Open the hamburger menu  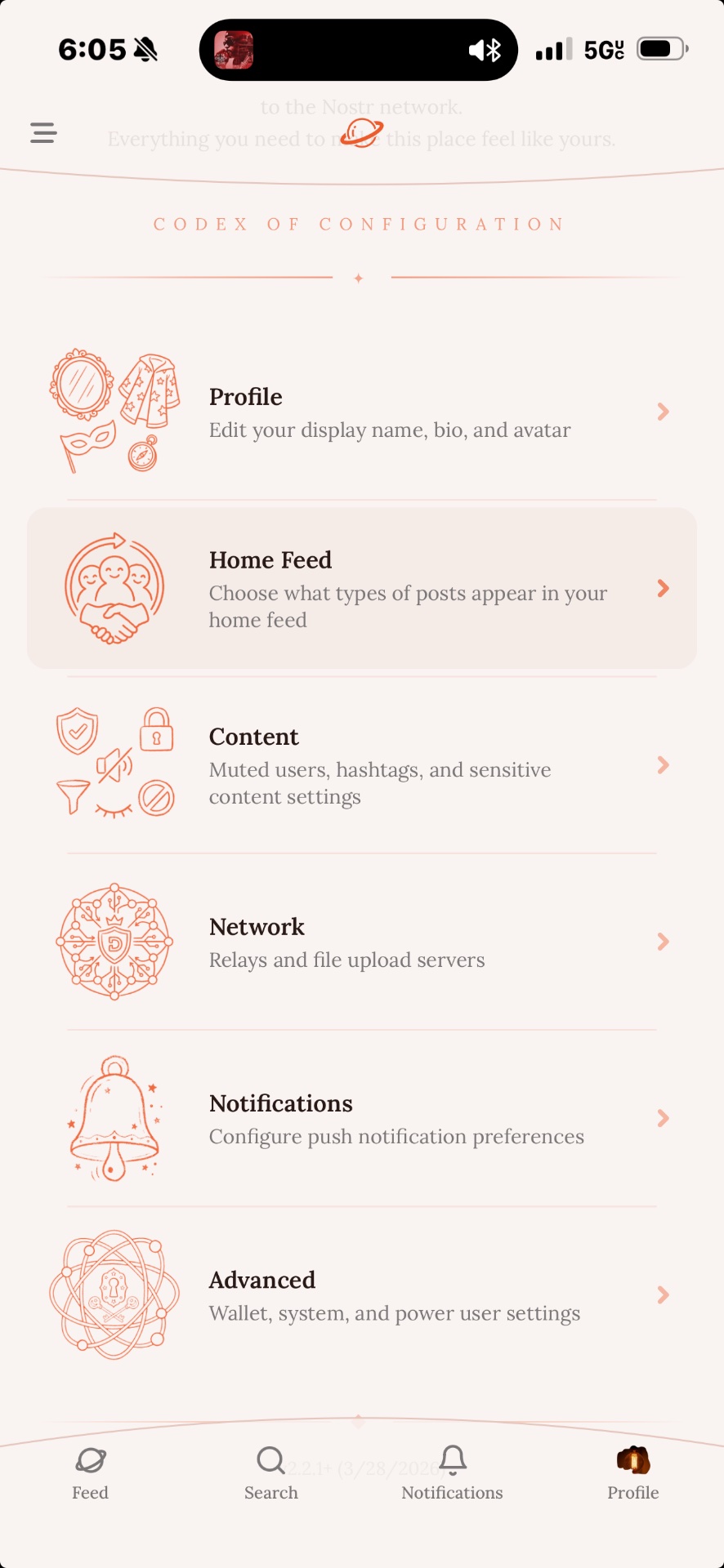43,133
